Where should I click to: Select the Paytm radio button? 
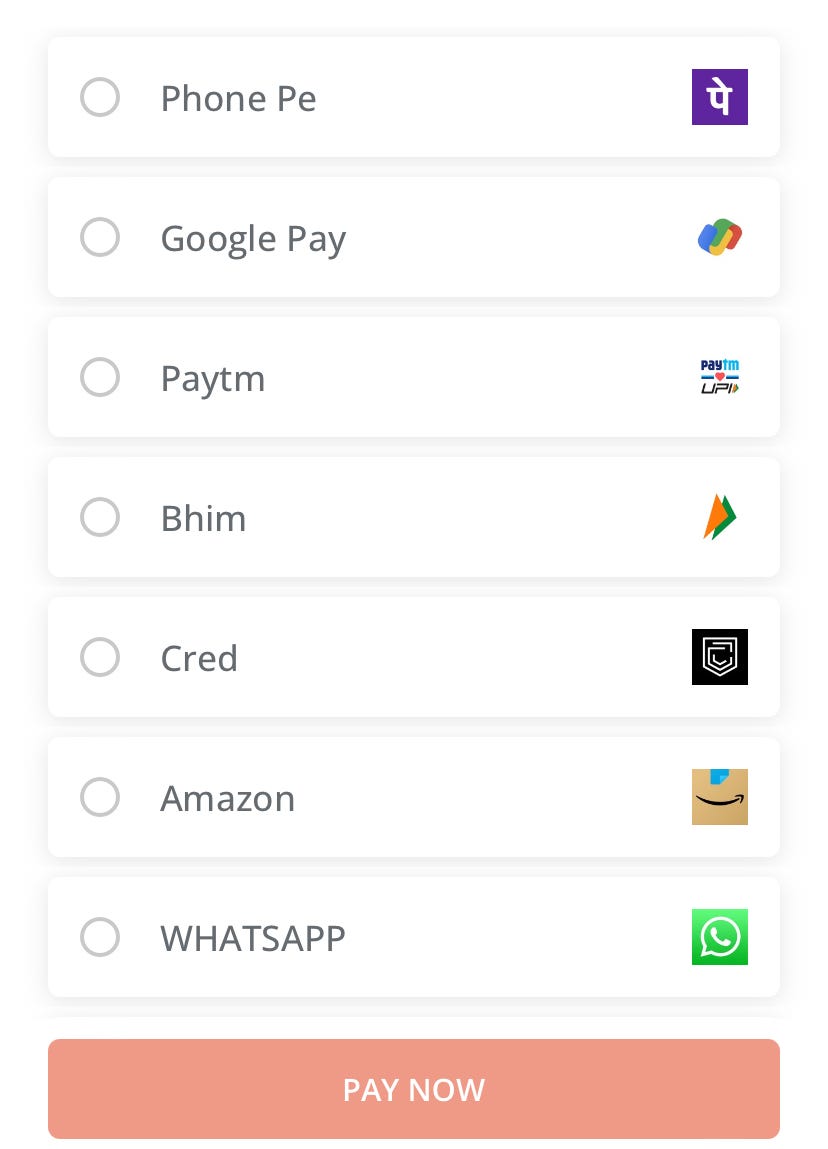(100, 377)
